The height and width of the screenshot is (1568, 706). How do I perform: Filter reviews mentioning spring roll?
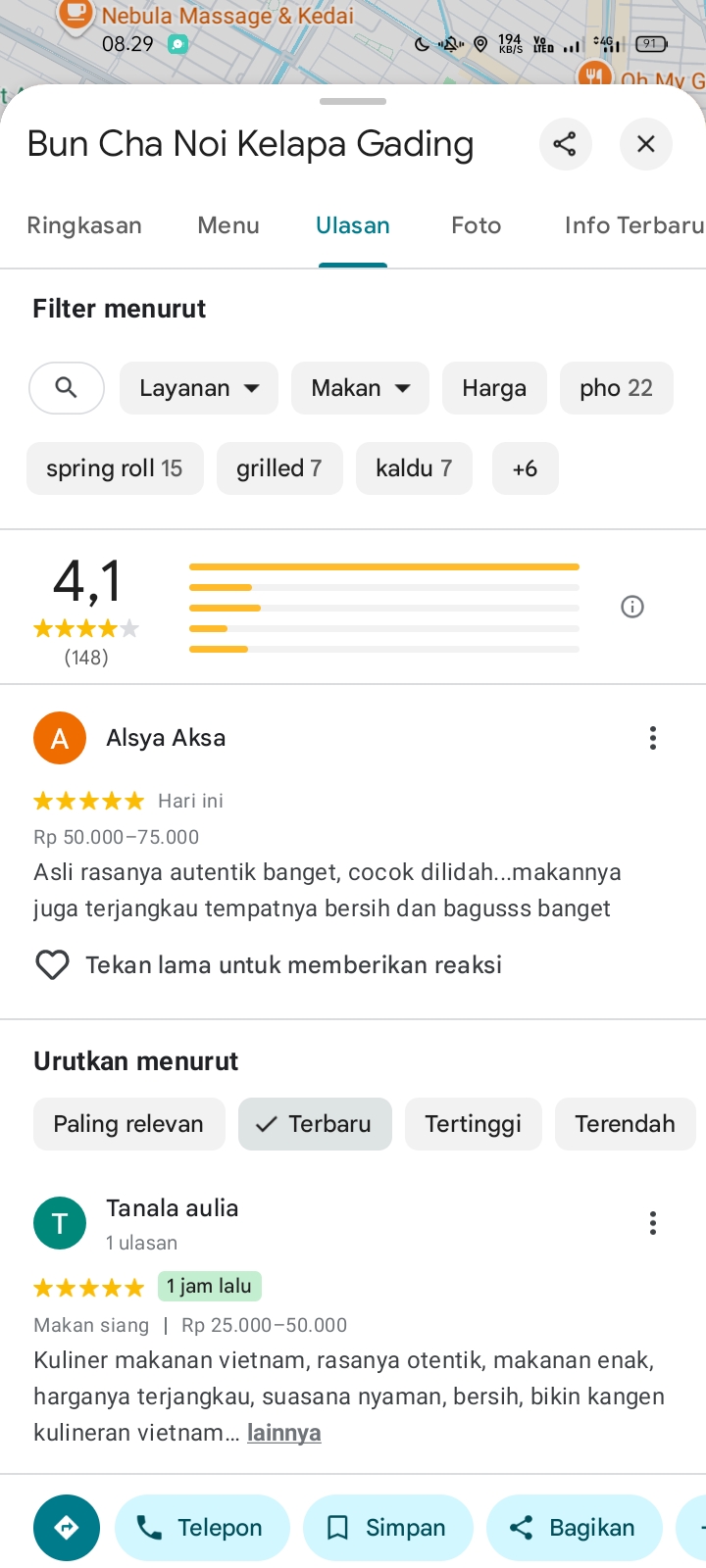pos(115,468)
